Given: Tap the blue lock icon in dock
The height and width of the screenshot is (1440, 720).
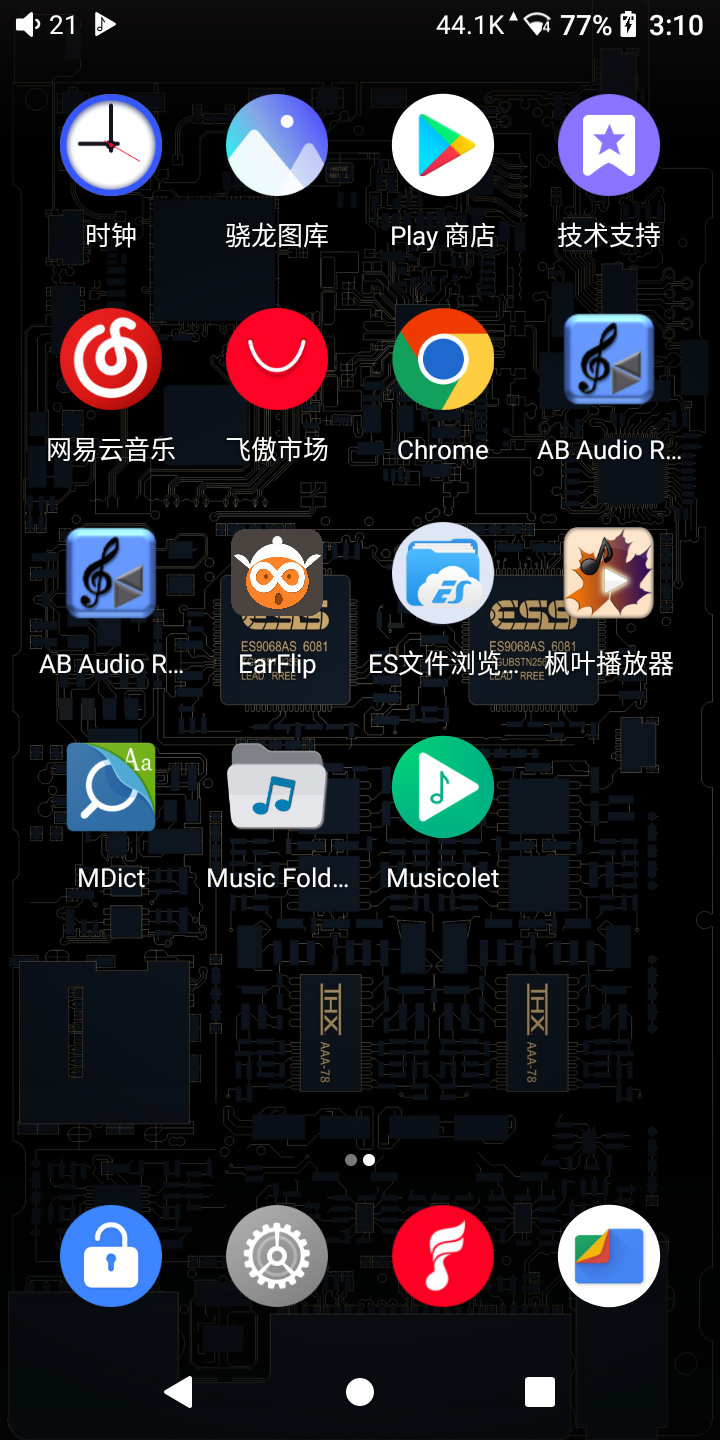Looking at the screenshot, I should (111, 1256).
